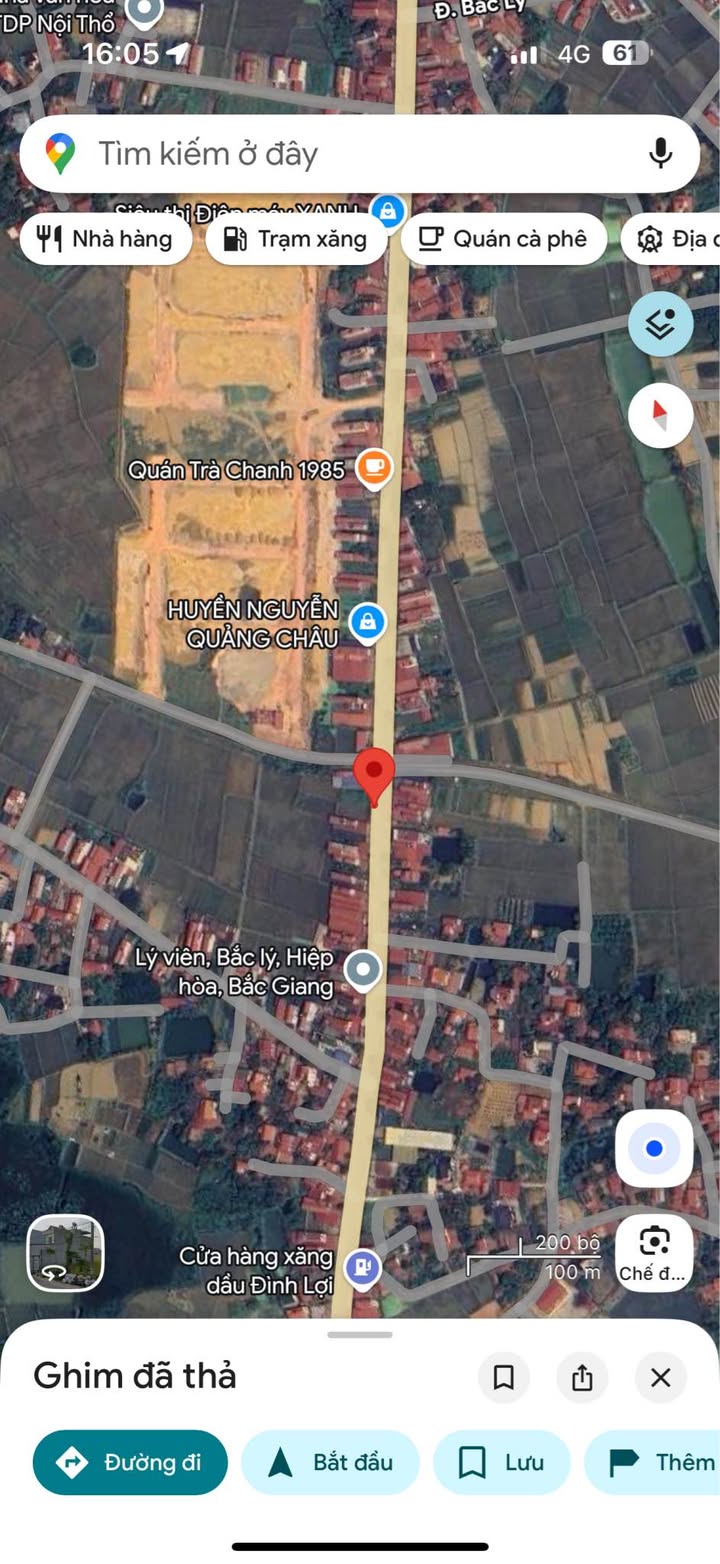
Task: Close the "Ghim đã thả" panel
Action: [660, 1378]
